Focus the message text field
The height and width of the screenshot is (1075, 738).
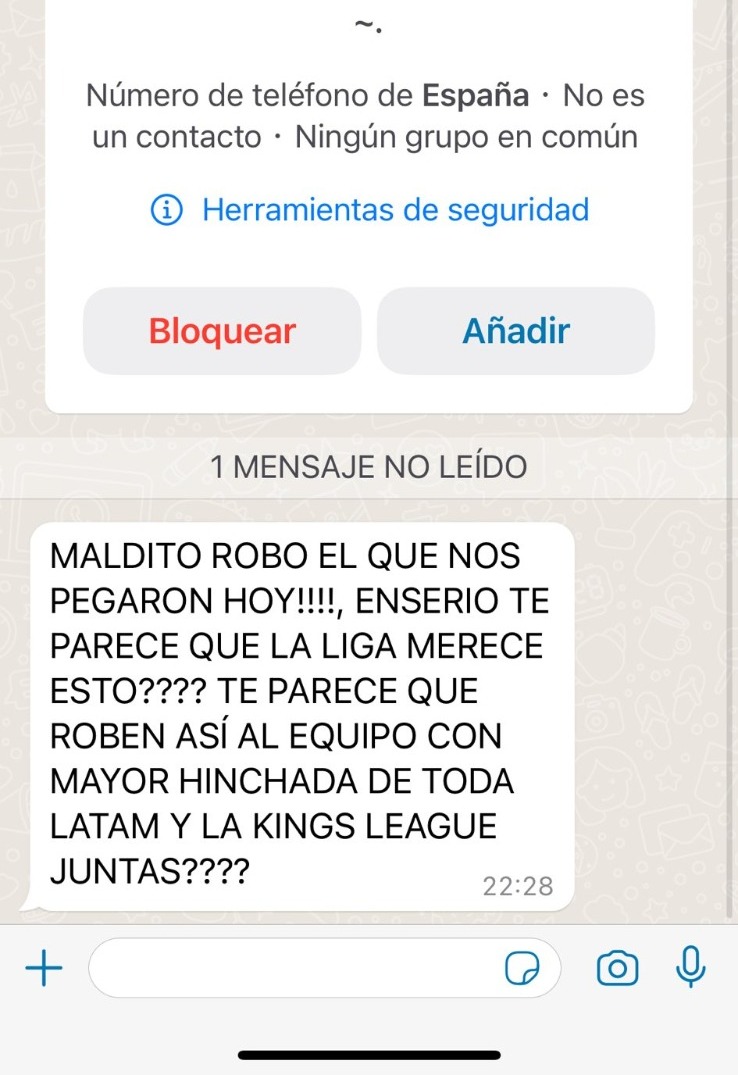pos(295,968)
